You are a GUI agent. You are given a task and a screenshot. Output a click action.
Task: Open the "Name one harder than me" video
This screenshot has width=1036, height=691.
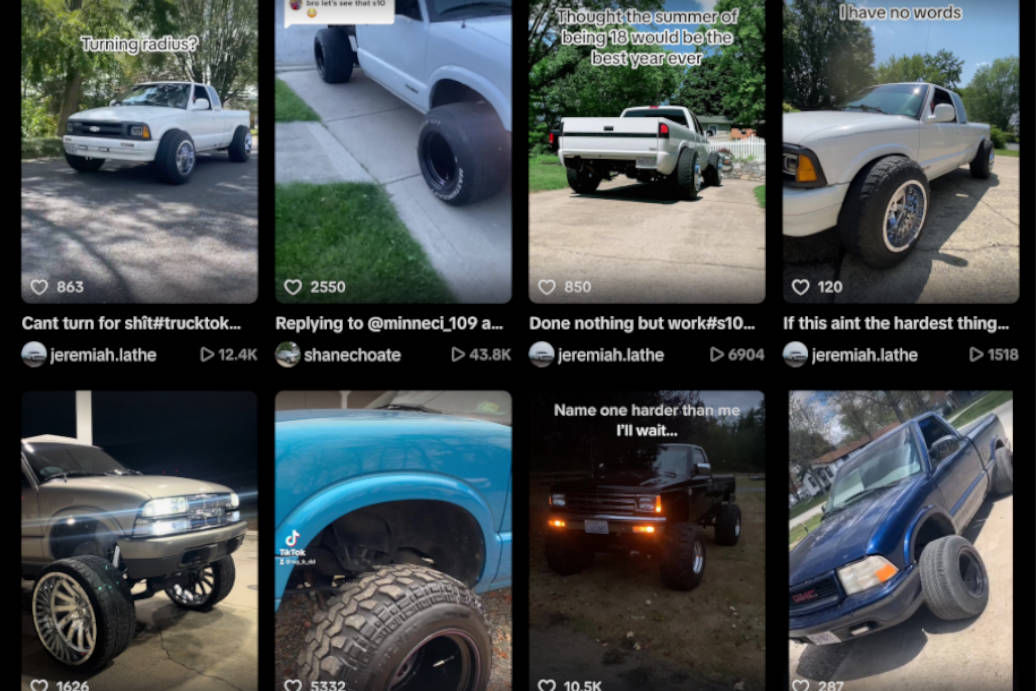tap(647, 540)
